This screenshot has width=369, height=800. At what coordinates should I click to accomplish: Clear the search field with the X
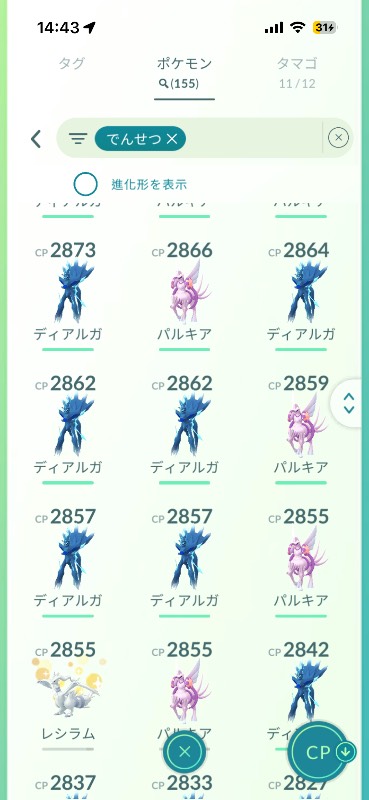pyautogui.click(x=338, y=138)
